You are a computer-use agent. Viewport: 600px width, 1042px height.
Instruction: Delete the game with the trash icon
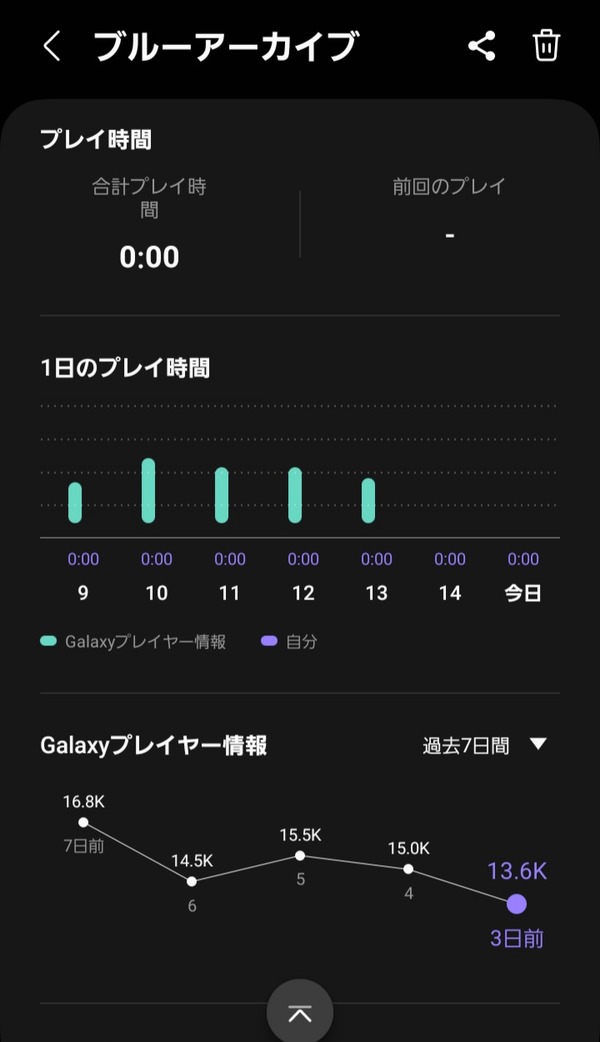(546, 46)
